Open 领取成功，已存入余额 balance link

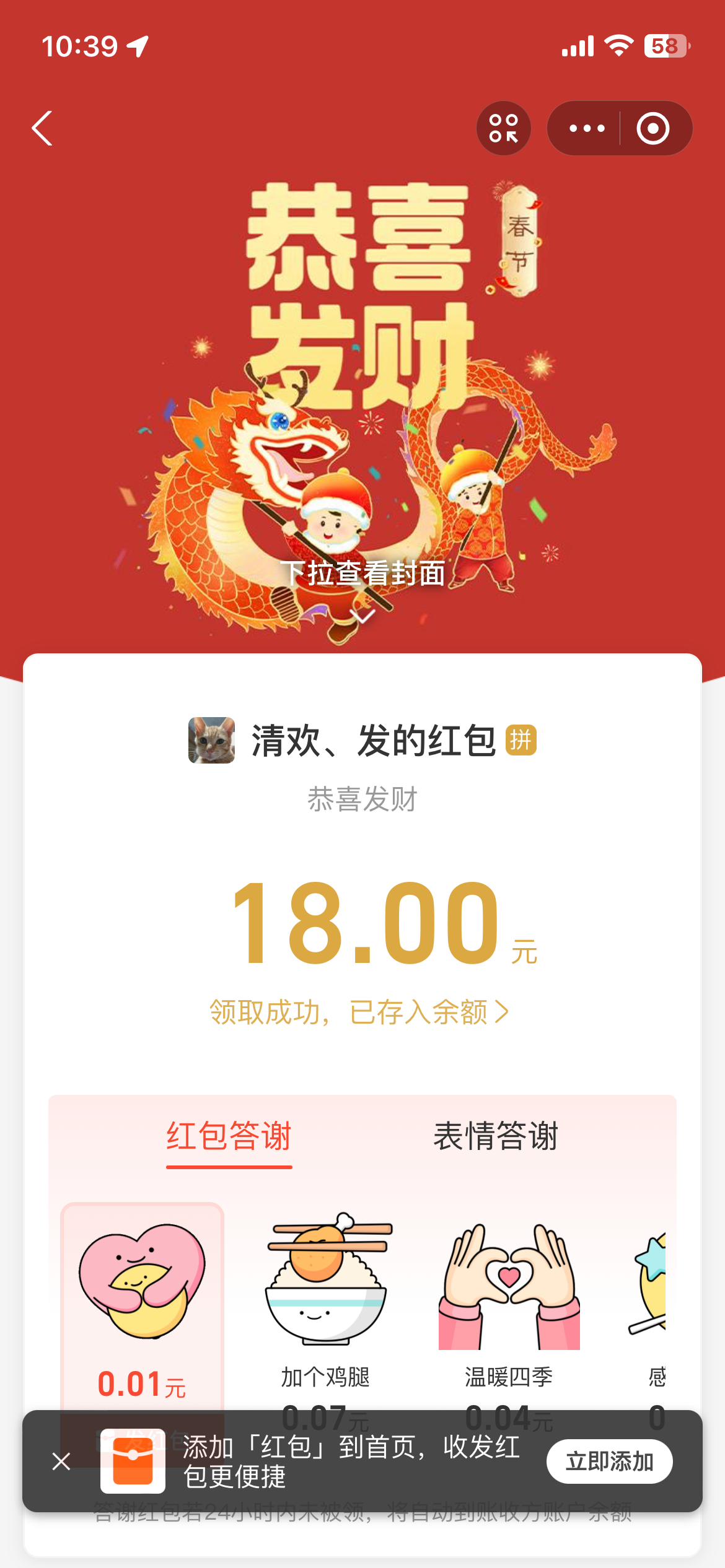tap(359, 1013)
